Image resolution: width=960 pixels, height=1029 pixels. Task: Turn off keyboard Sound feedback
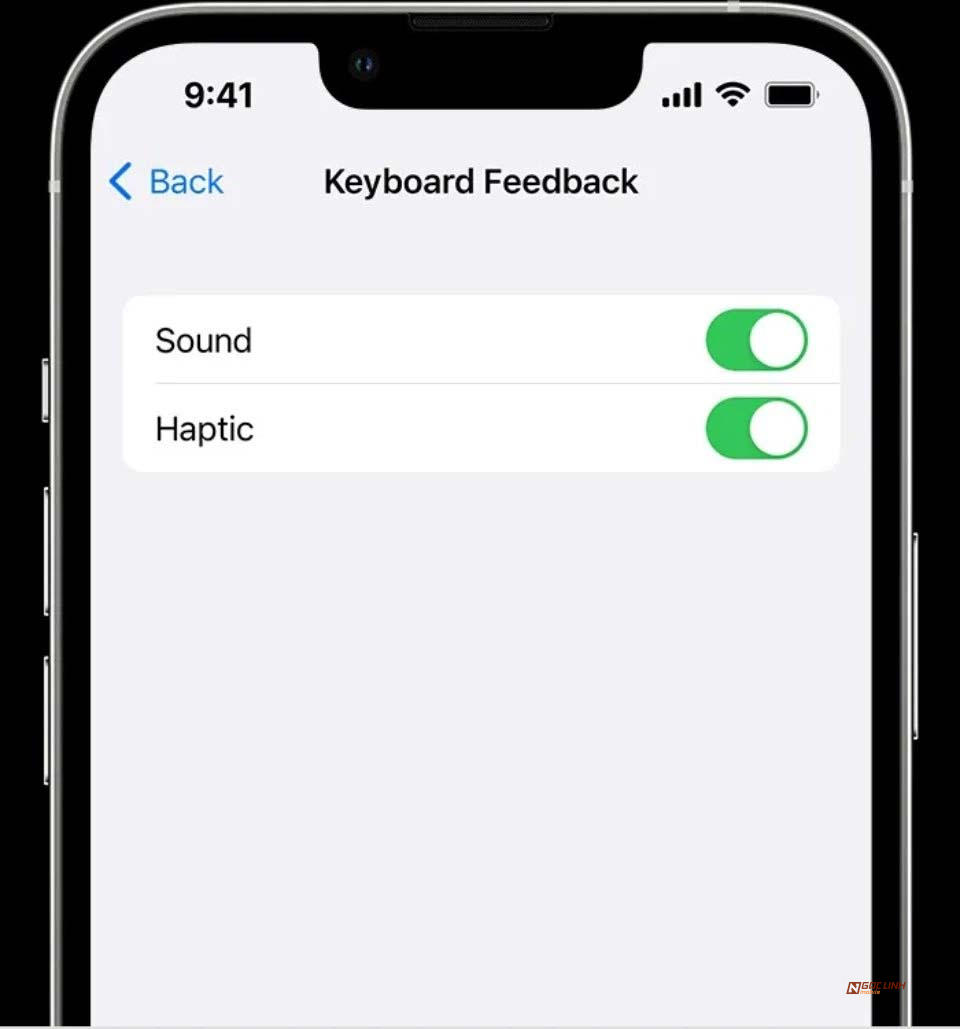756,340
